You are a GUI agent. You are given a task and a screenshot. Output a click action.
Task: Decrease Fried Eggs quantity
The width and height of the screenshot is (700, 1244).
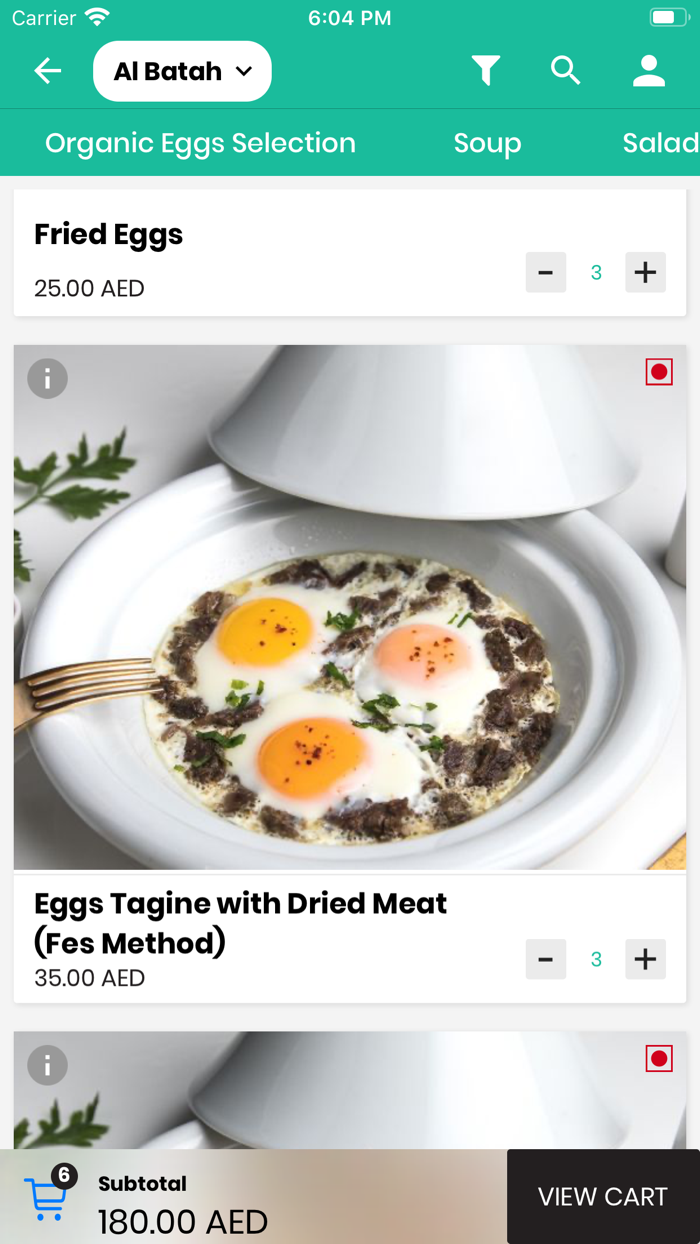[546, 272]
